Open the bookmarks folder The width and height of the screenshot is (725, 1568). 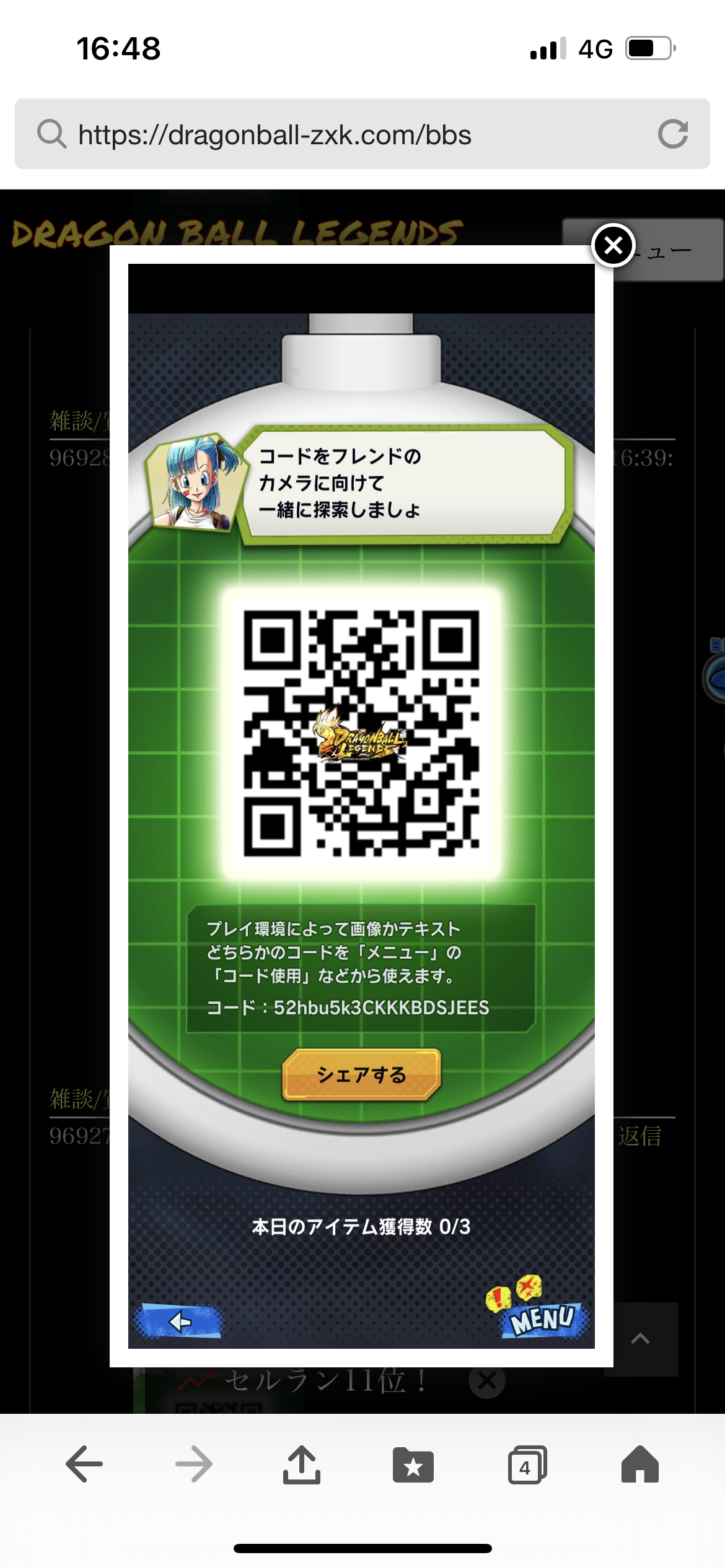tap(413, 1465)
